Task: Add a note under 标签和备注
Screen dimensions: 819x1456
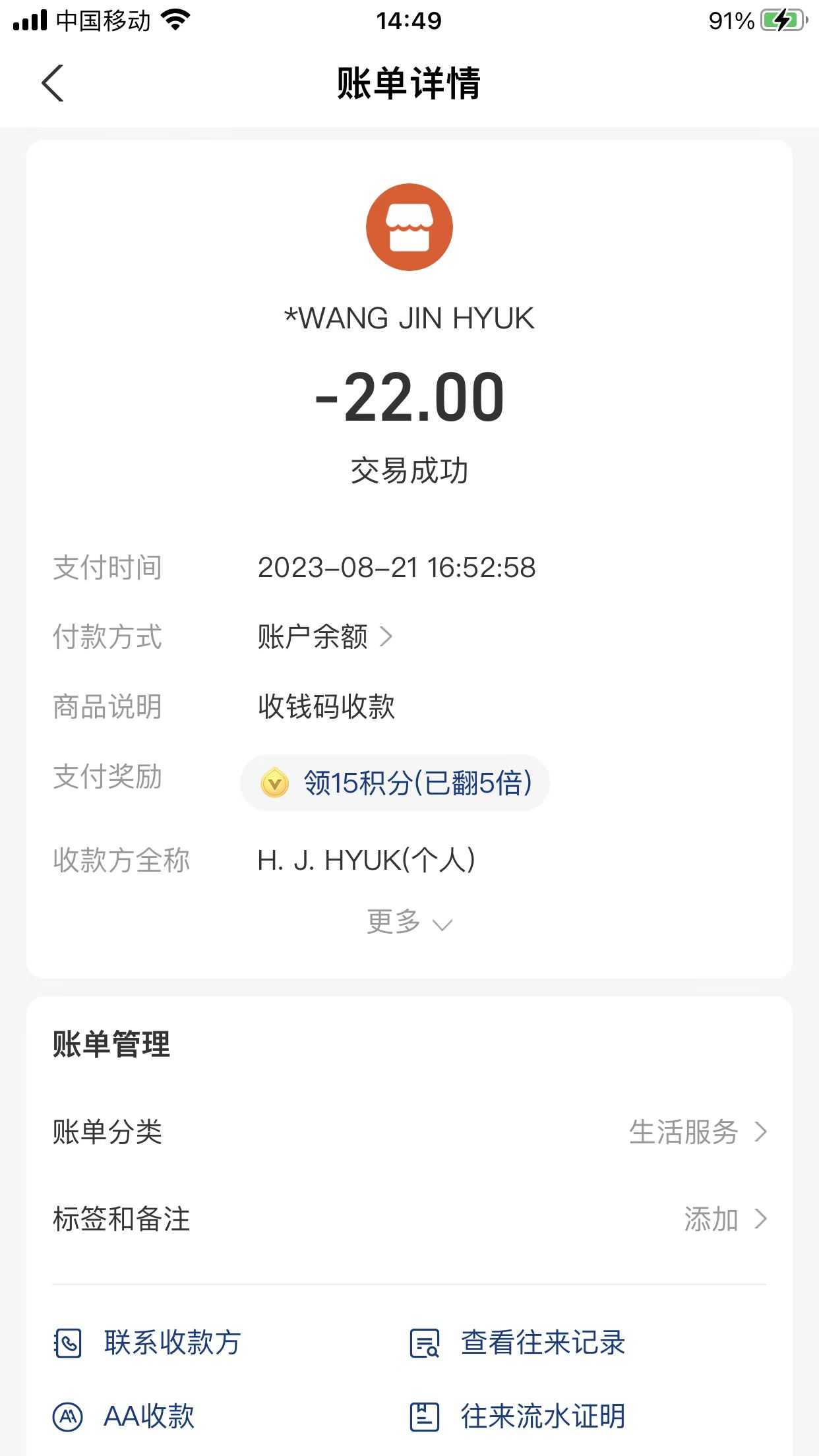Action: (x=724, y=1219)
